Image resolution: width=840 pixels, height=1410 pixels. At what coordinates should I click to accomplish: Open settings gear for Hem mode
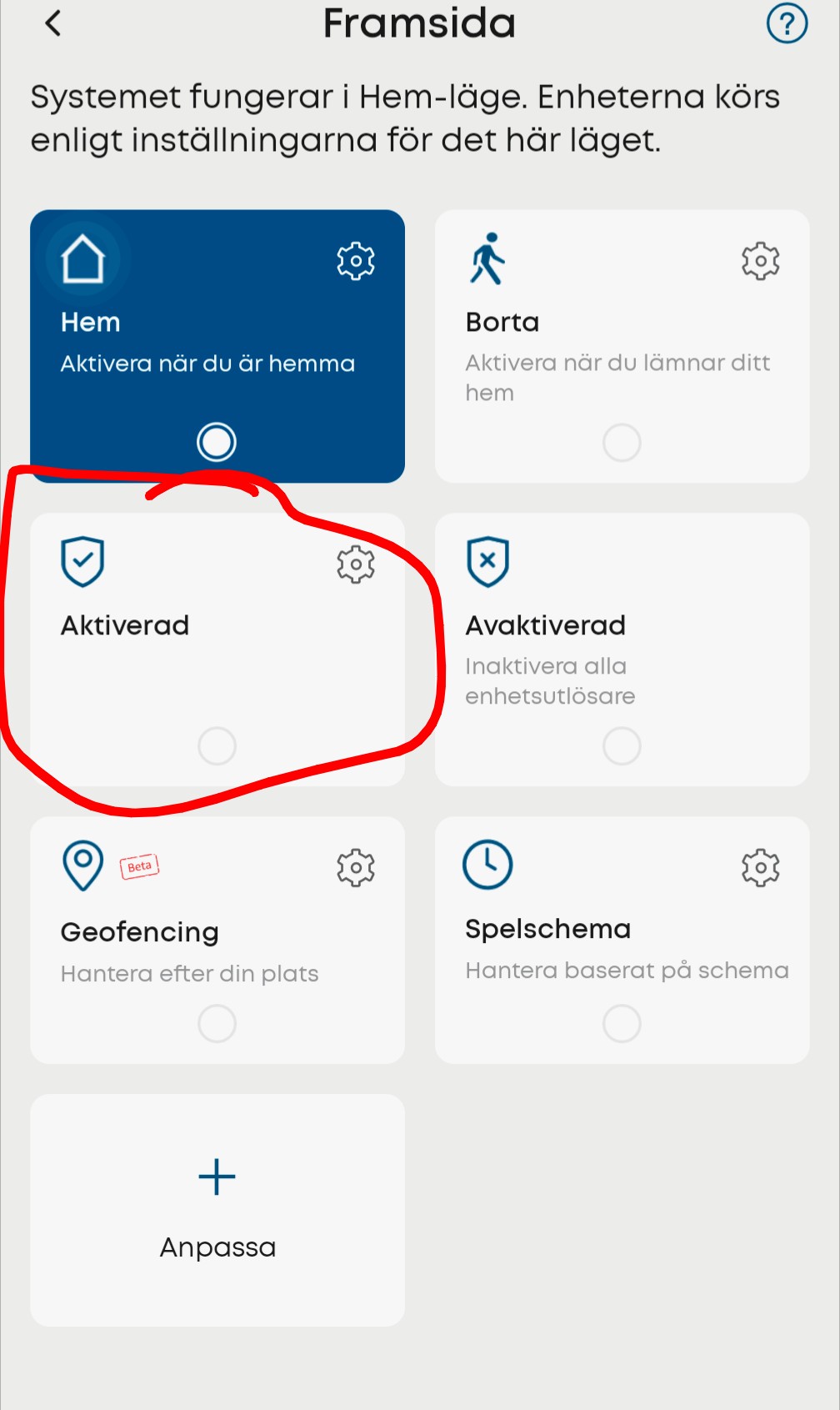click(356, 261)
